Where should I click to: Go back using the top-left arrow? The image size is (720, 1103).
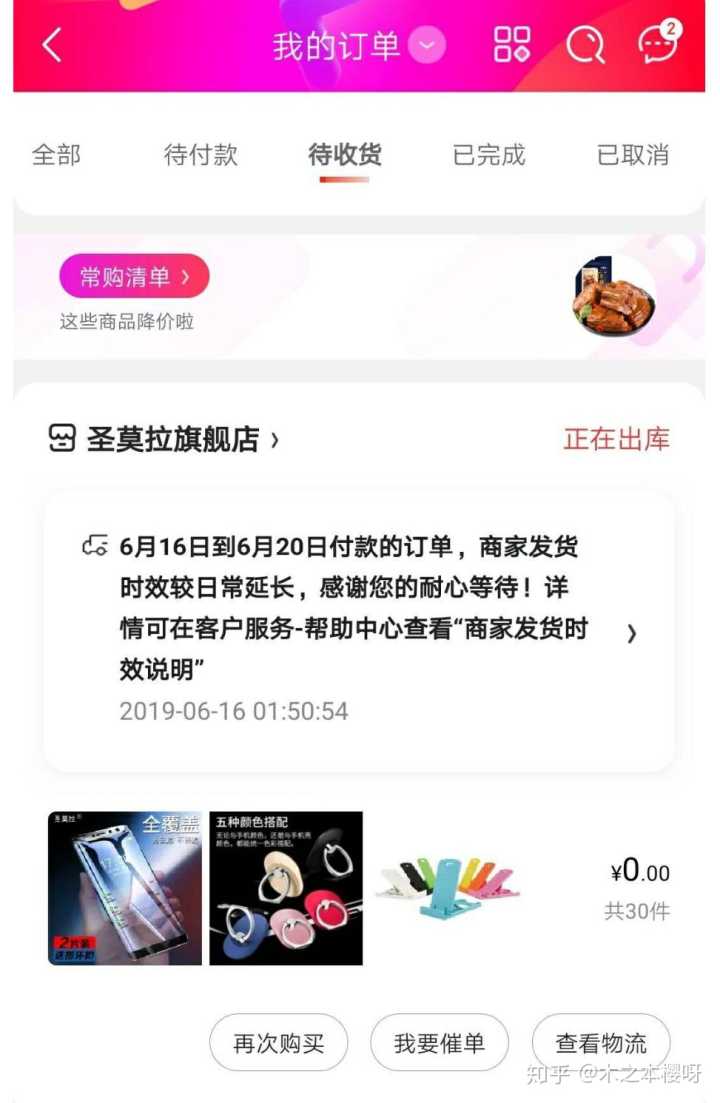click(52, 45)
